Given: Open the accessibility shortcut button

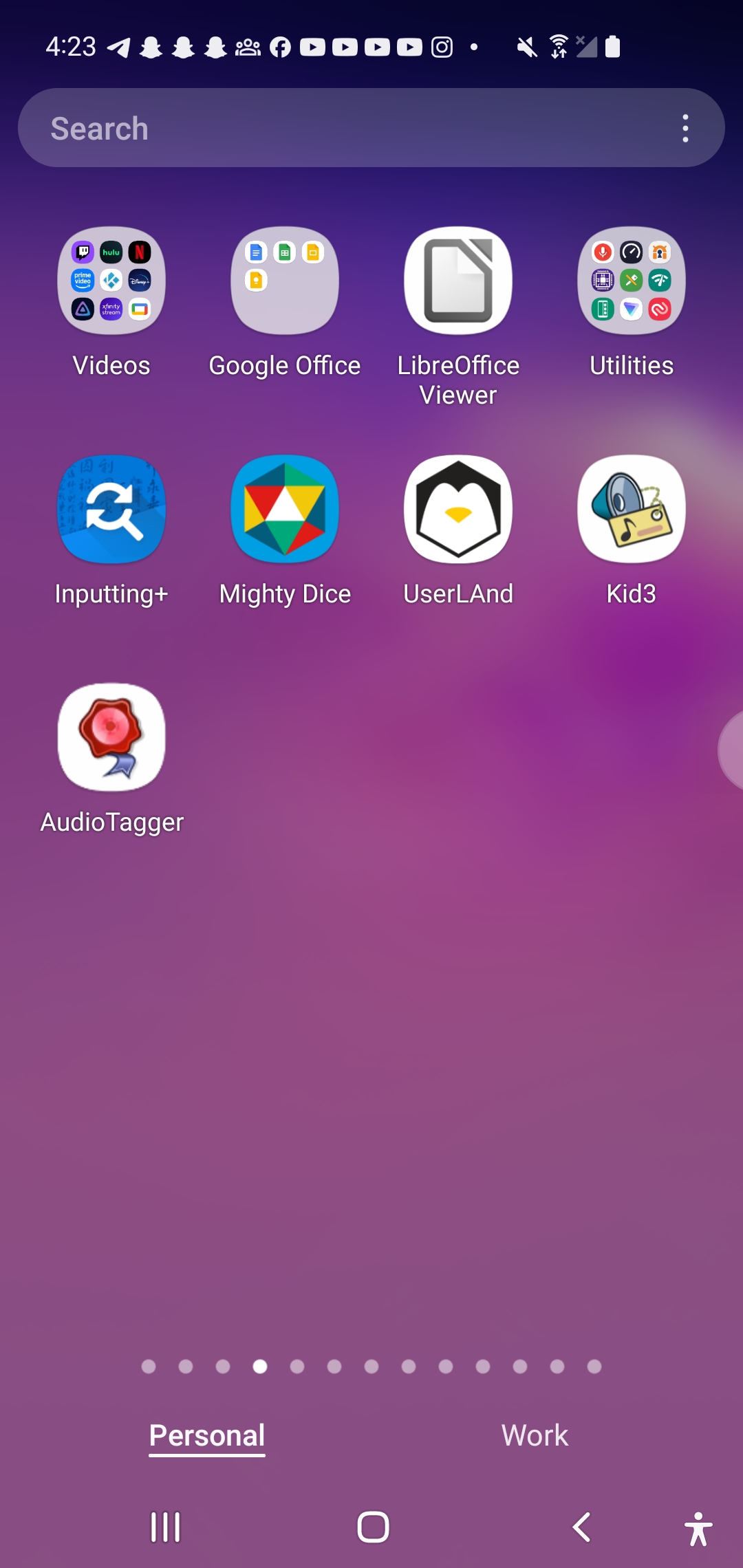Looking at the screenshot, I should pyautogui.click(x=698, y=1528).
